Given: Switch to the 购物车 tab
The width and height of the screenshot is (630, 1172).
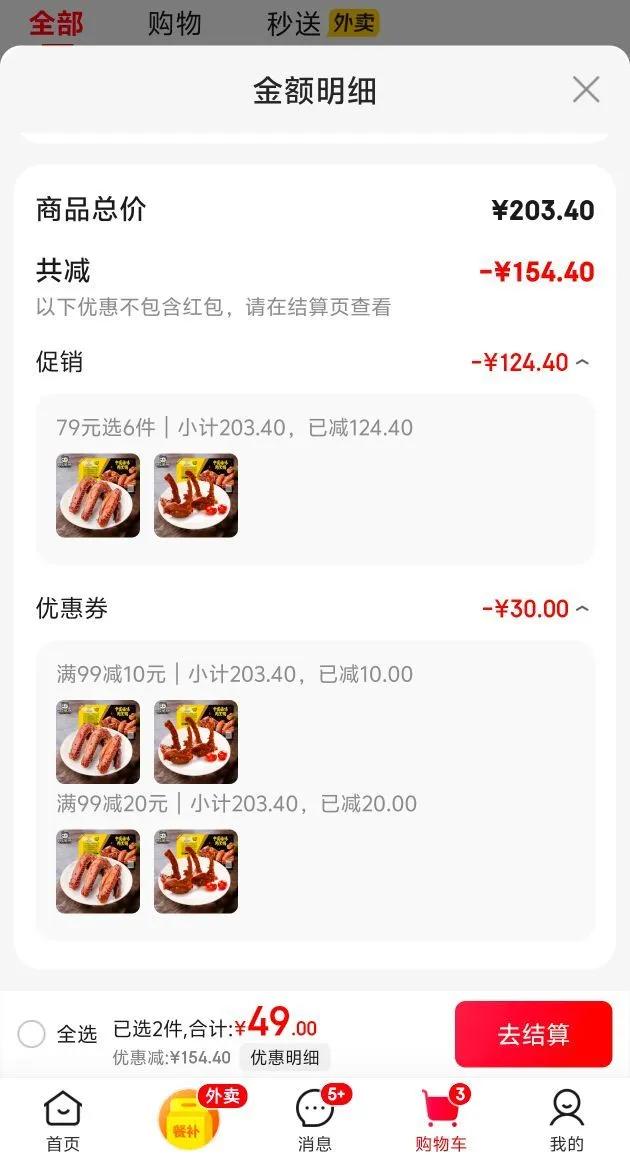Looking at the screenshot, I should click(x=441, y=1120).
